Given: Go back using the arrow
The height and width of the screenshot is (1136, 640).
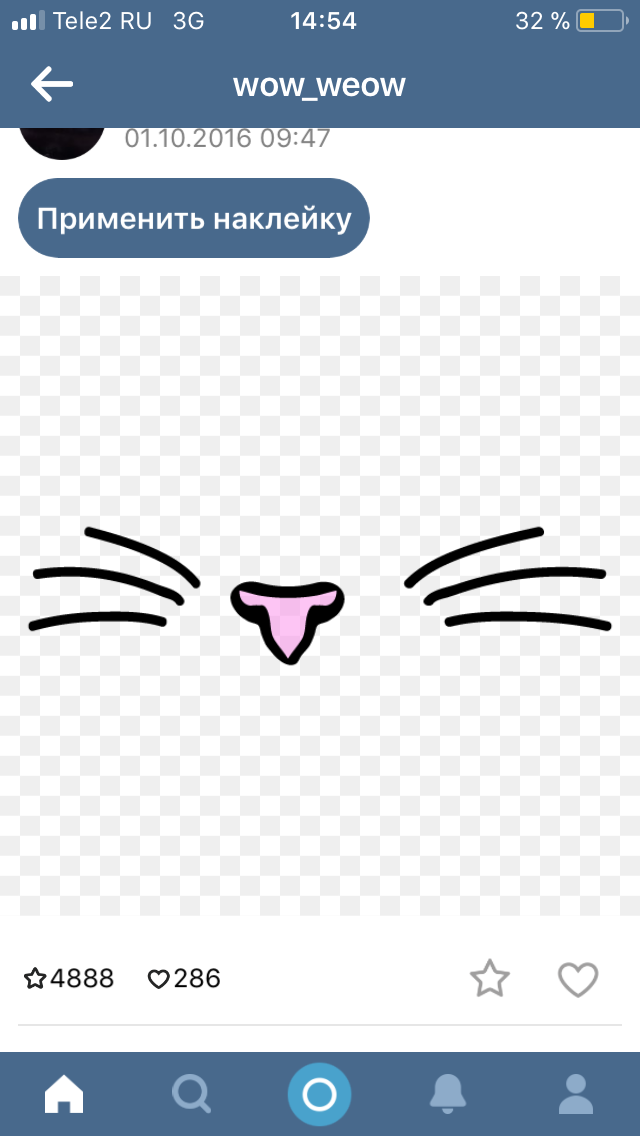Looking at the screenshot, I should coord(51,85).
